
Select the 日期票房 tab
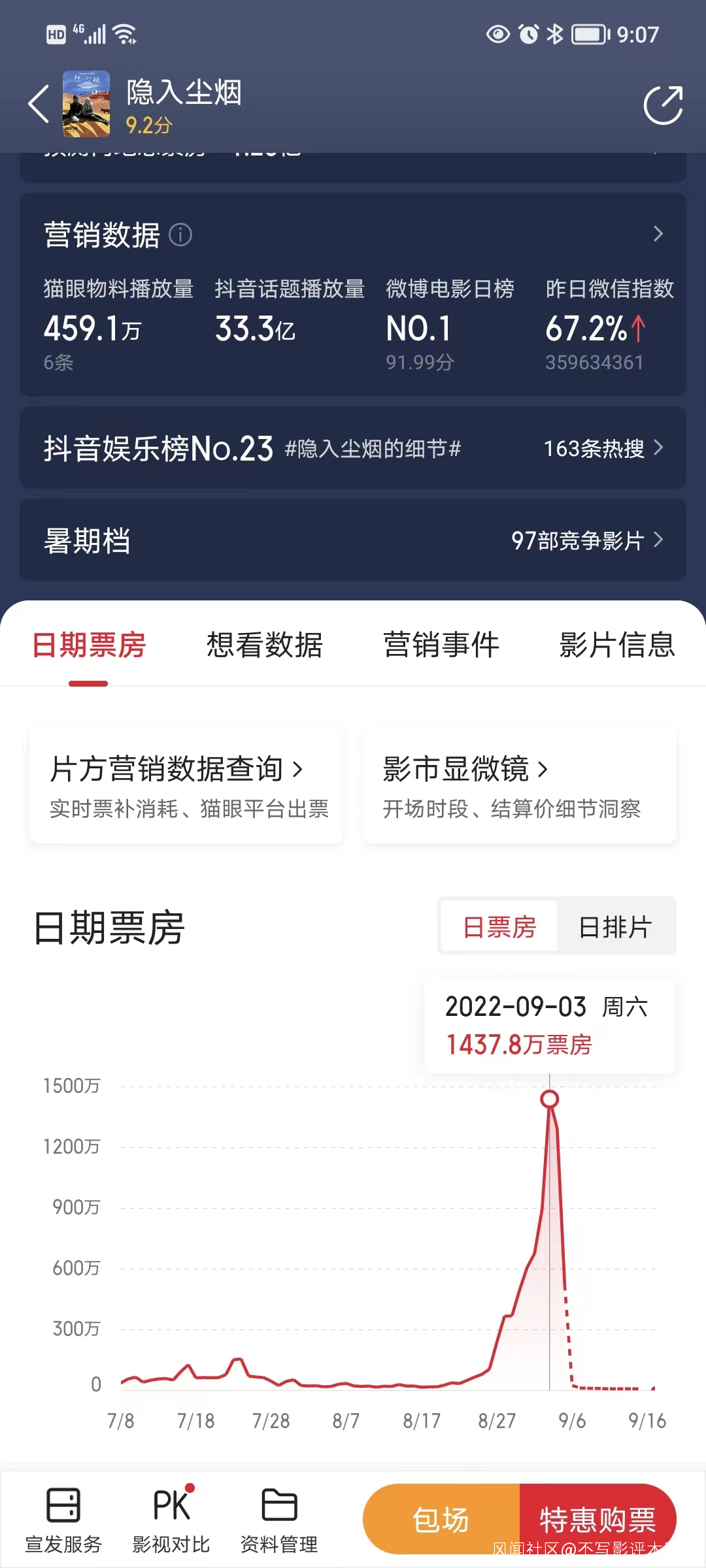tap(89, 645)
